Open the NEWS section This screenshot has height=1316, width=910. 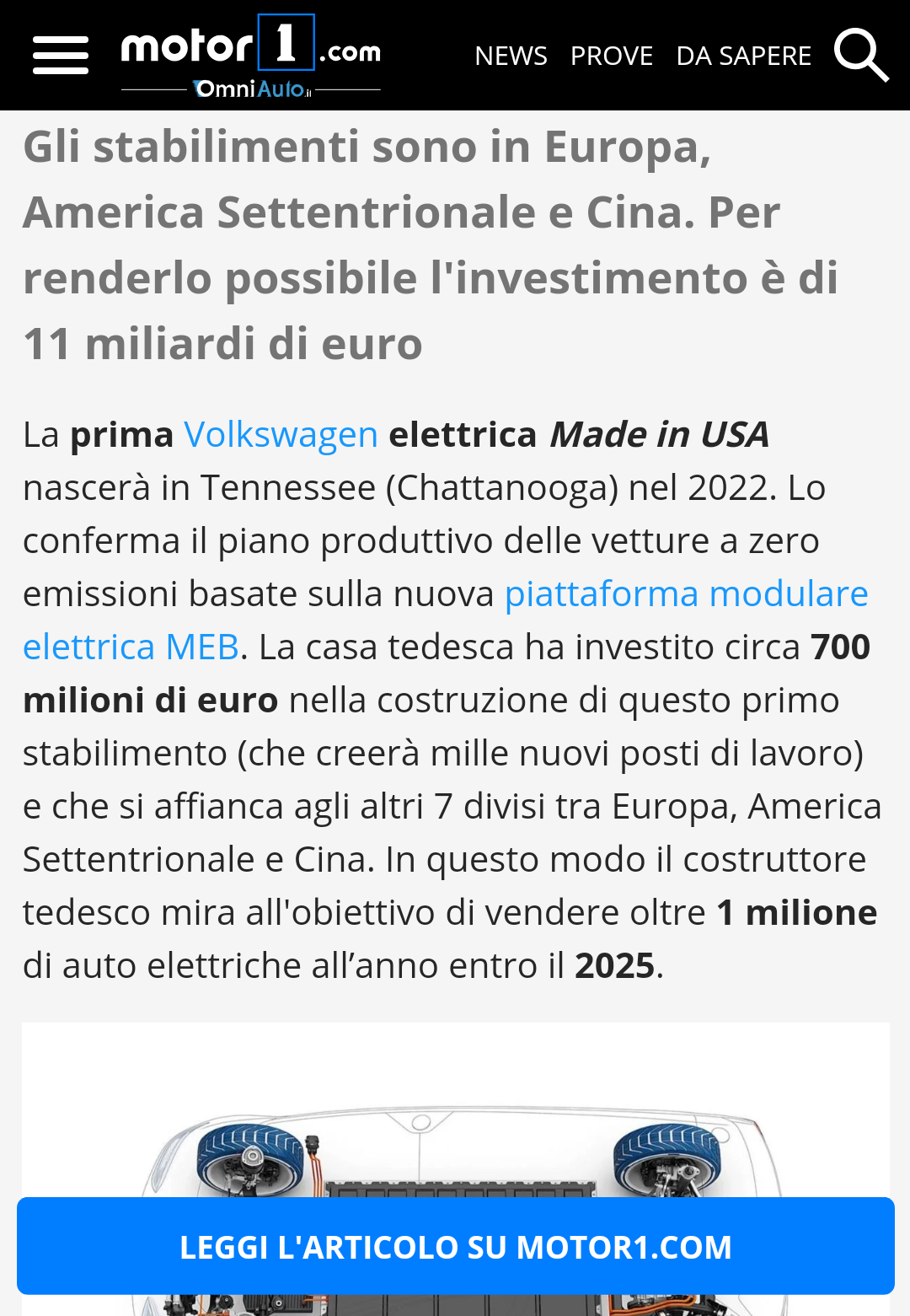pos(511,56)
